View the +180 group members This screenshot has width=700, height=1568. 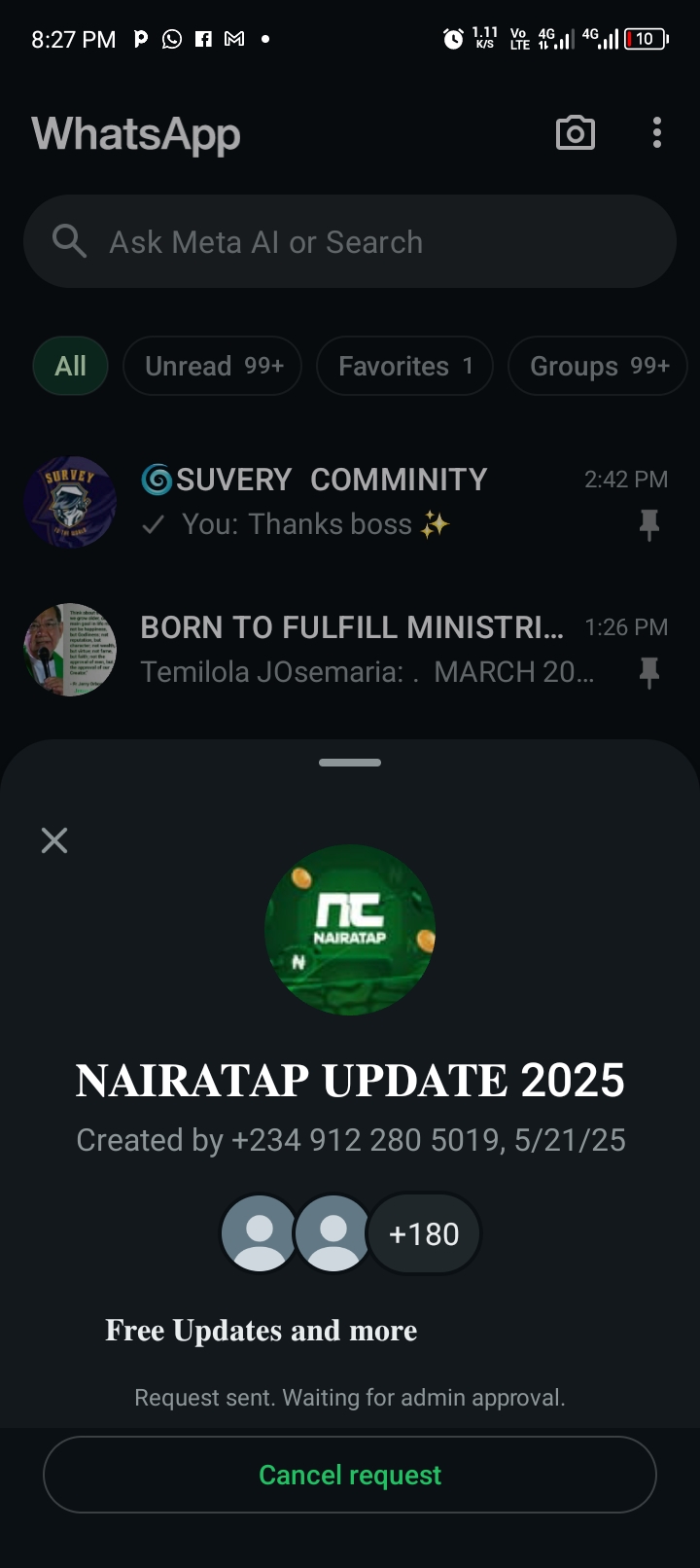(424, 1233)
